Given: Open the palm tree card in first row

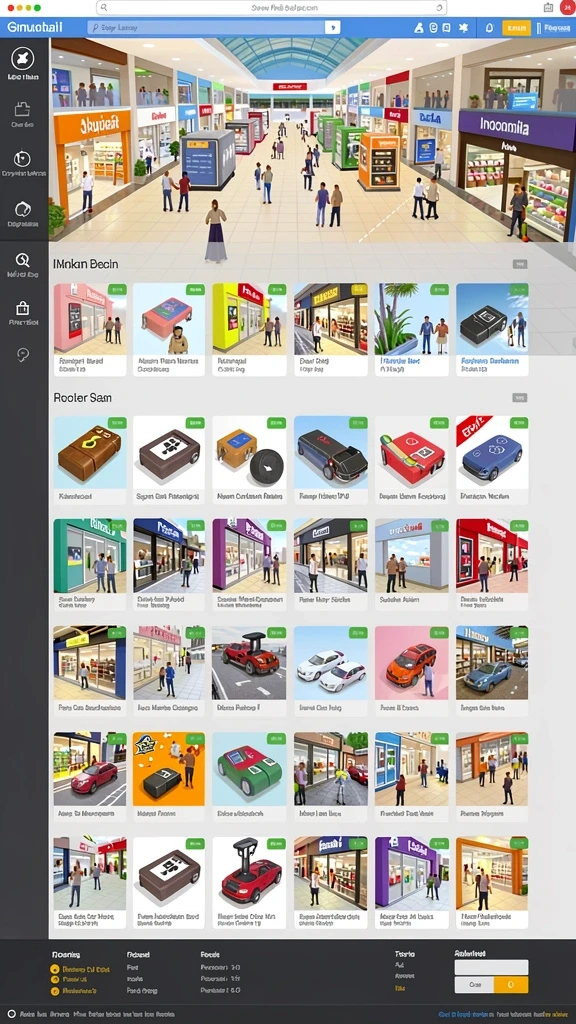Looking at the screenshot, I should pyautogui.click(x=411, y=329).
